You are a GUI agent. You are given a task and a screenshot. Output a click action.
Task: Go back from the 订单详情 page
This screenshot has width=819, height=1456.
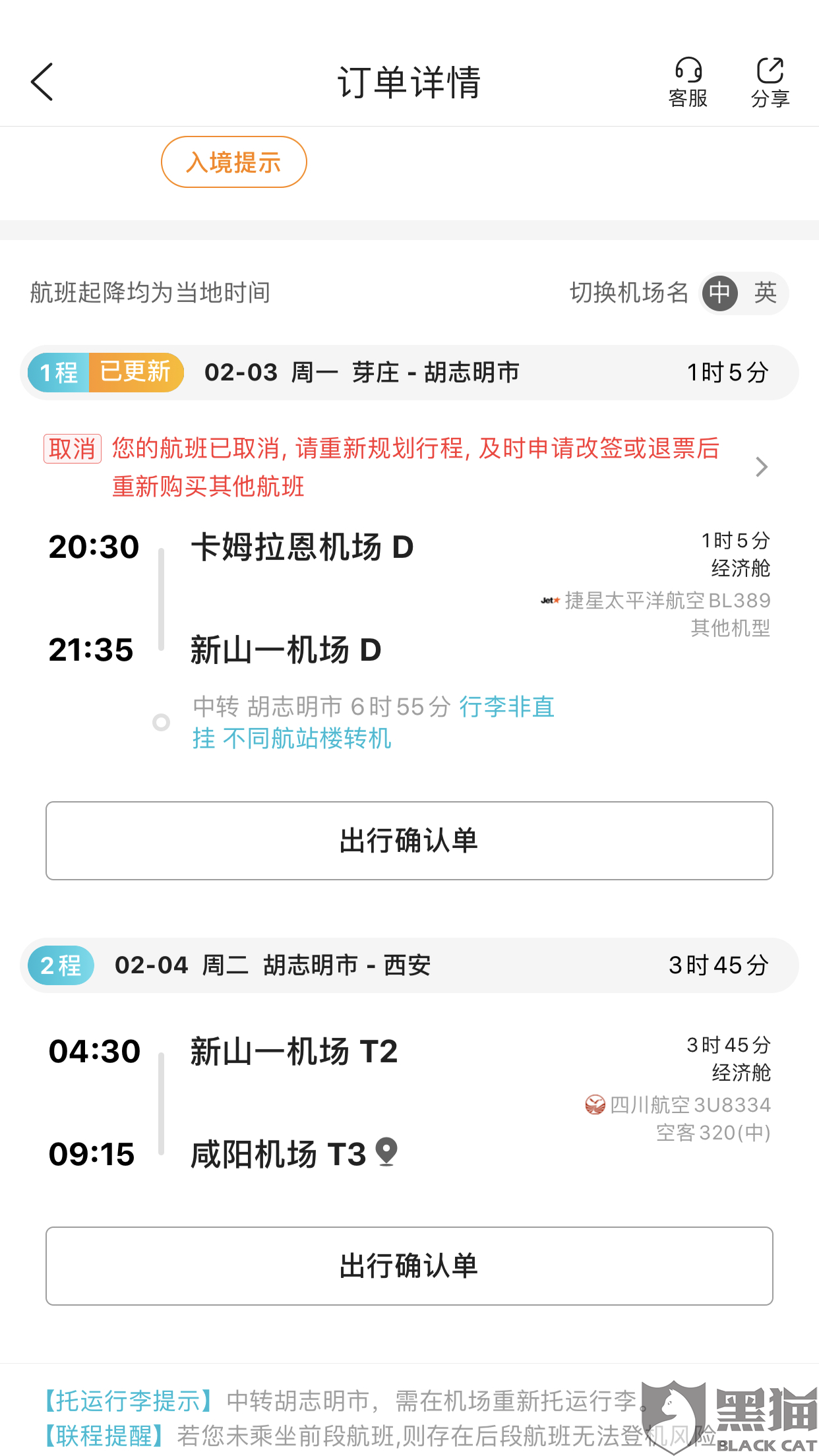[42, 82]
